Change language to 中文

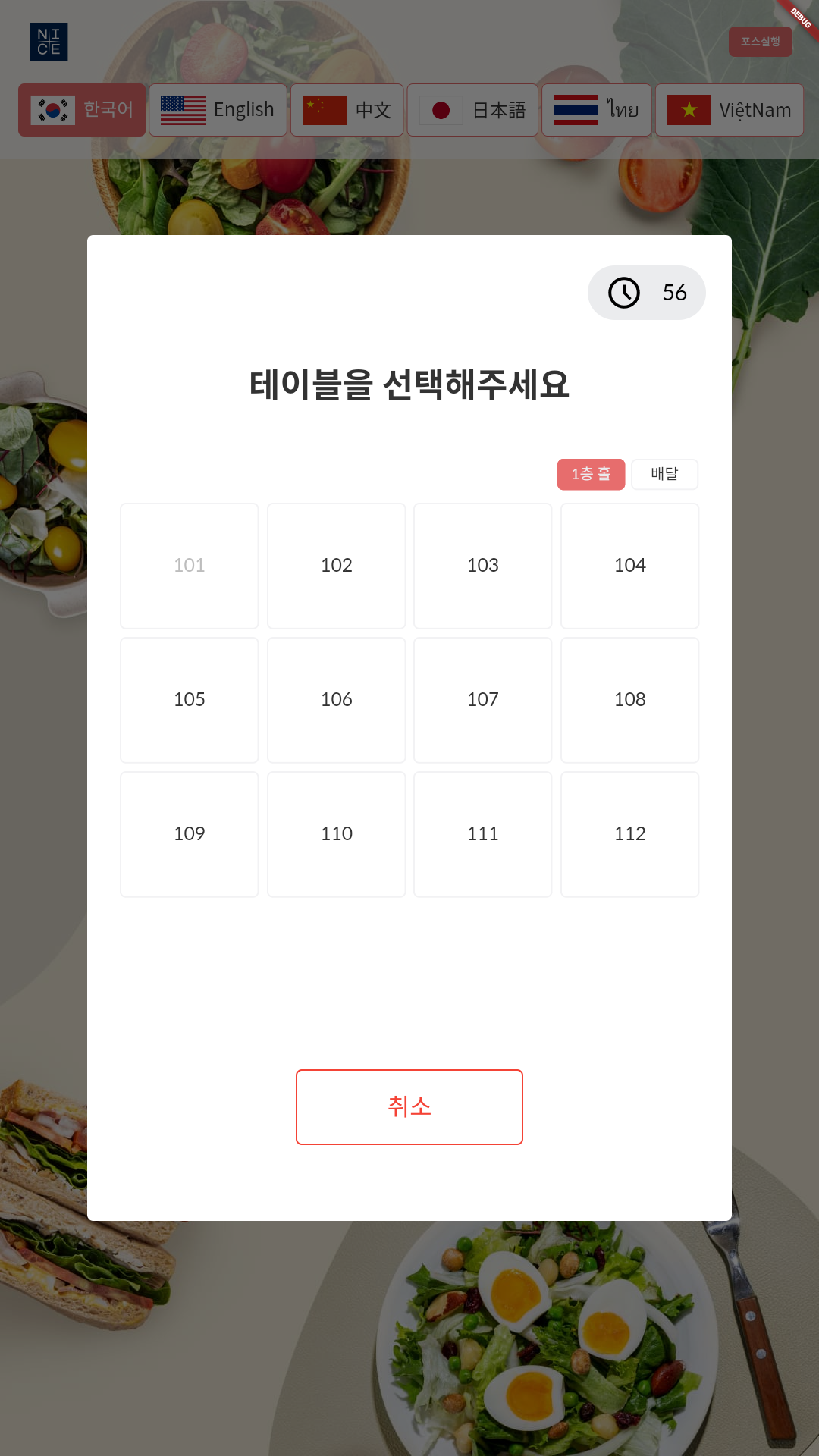[347, 110]
